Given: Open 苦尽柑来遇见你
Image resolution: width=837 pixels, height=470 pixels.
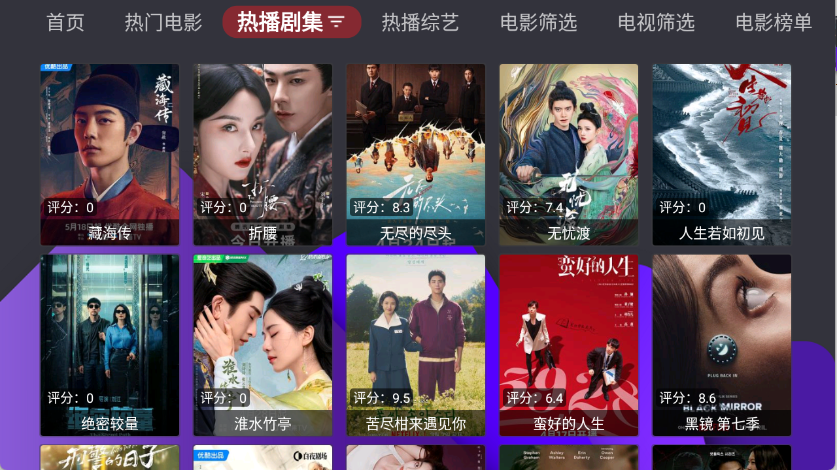Looking at the screenshot, I should point(416,345).
